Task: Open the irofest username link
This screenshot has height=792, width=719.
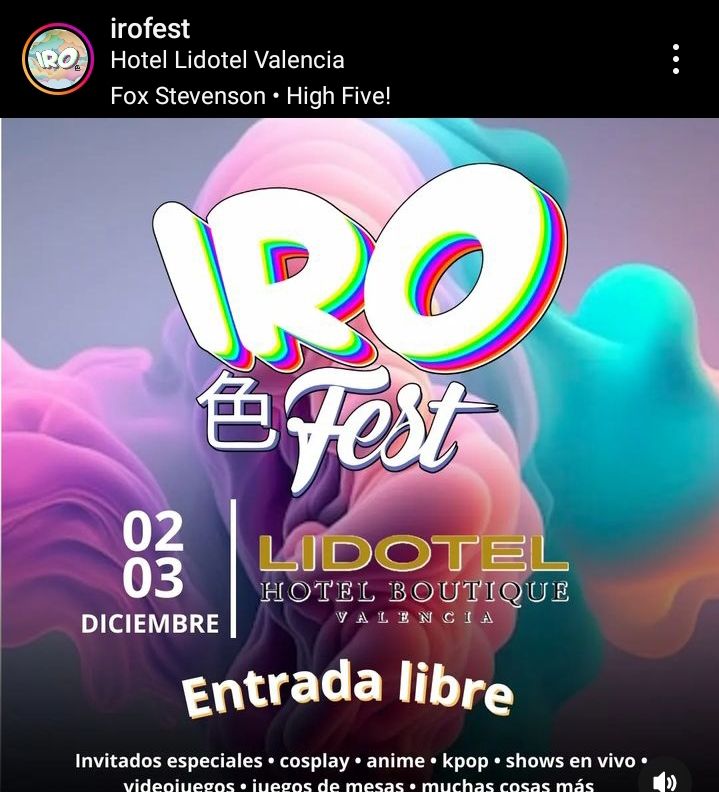Action: tap(150, 29)
